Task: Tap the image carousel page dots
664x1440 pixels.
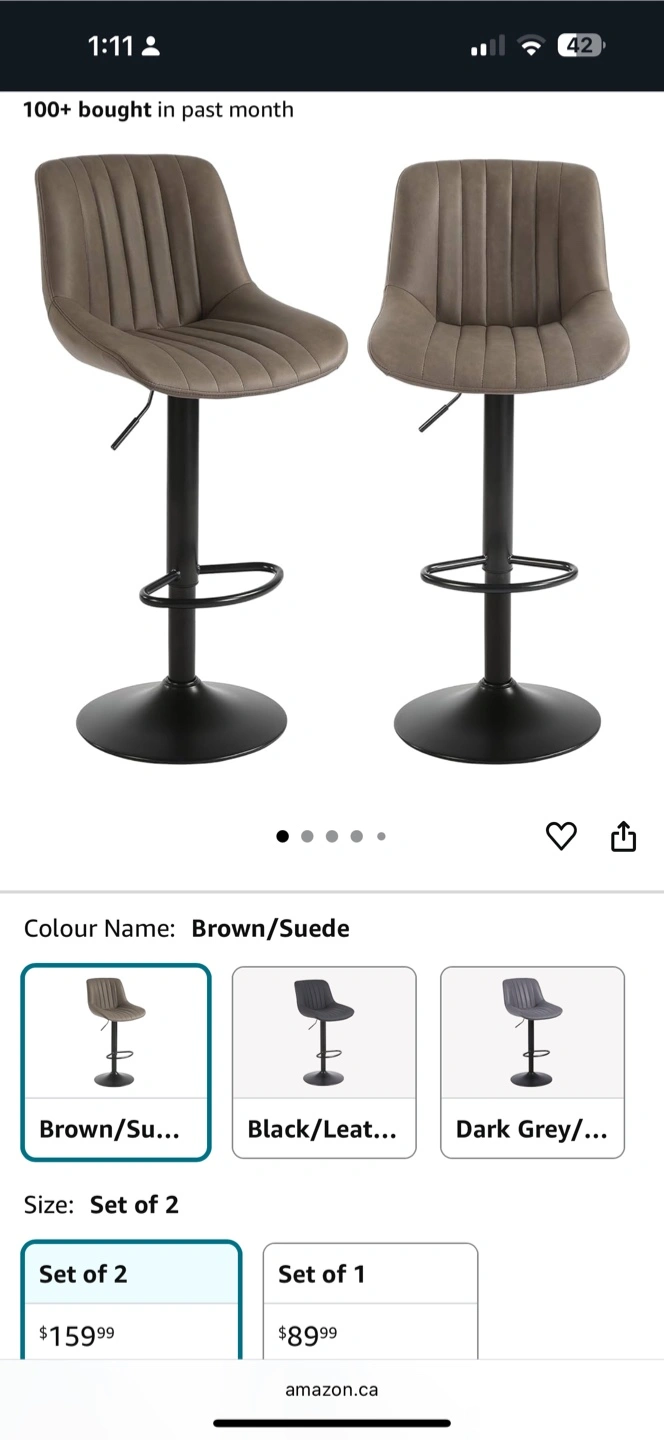Action: 331,837
